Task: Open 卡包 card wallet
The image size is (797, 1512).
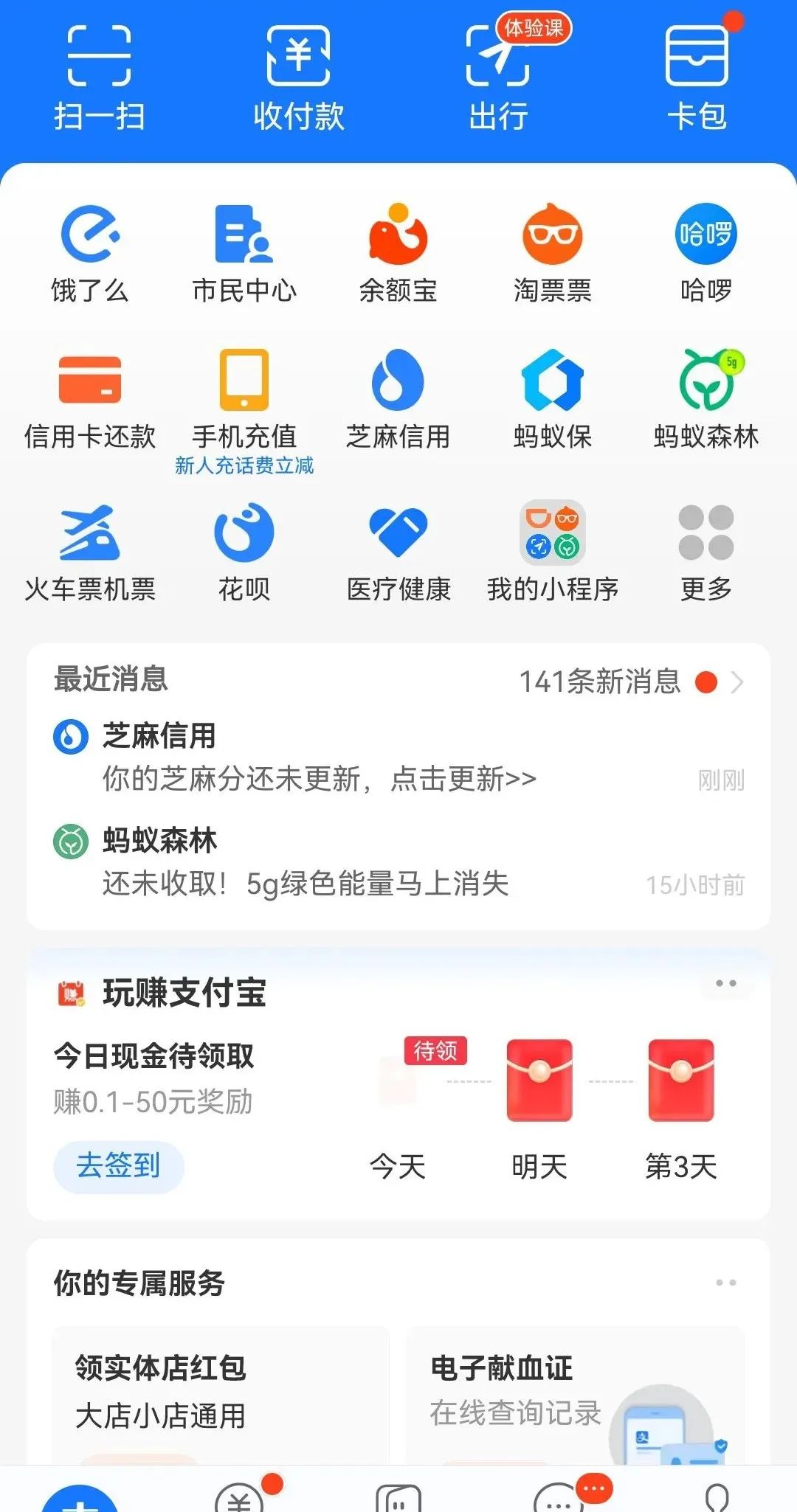Action: pos(697,77)
